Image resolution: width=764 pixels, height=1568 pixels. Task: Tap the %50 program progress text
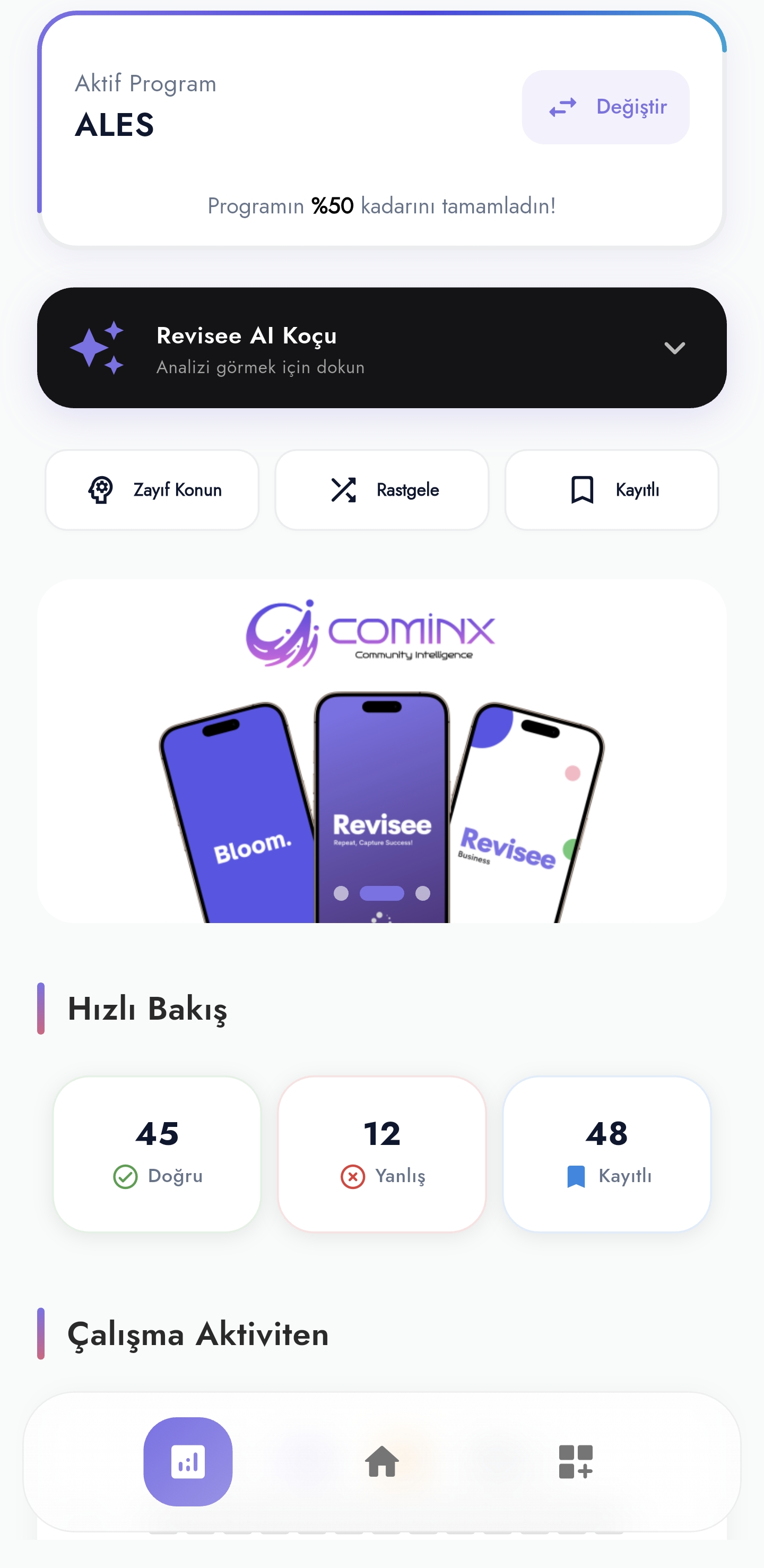332,206
